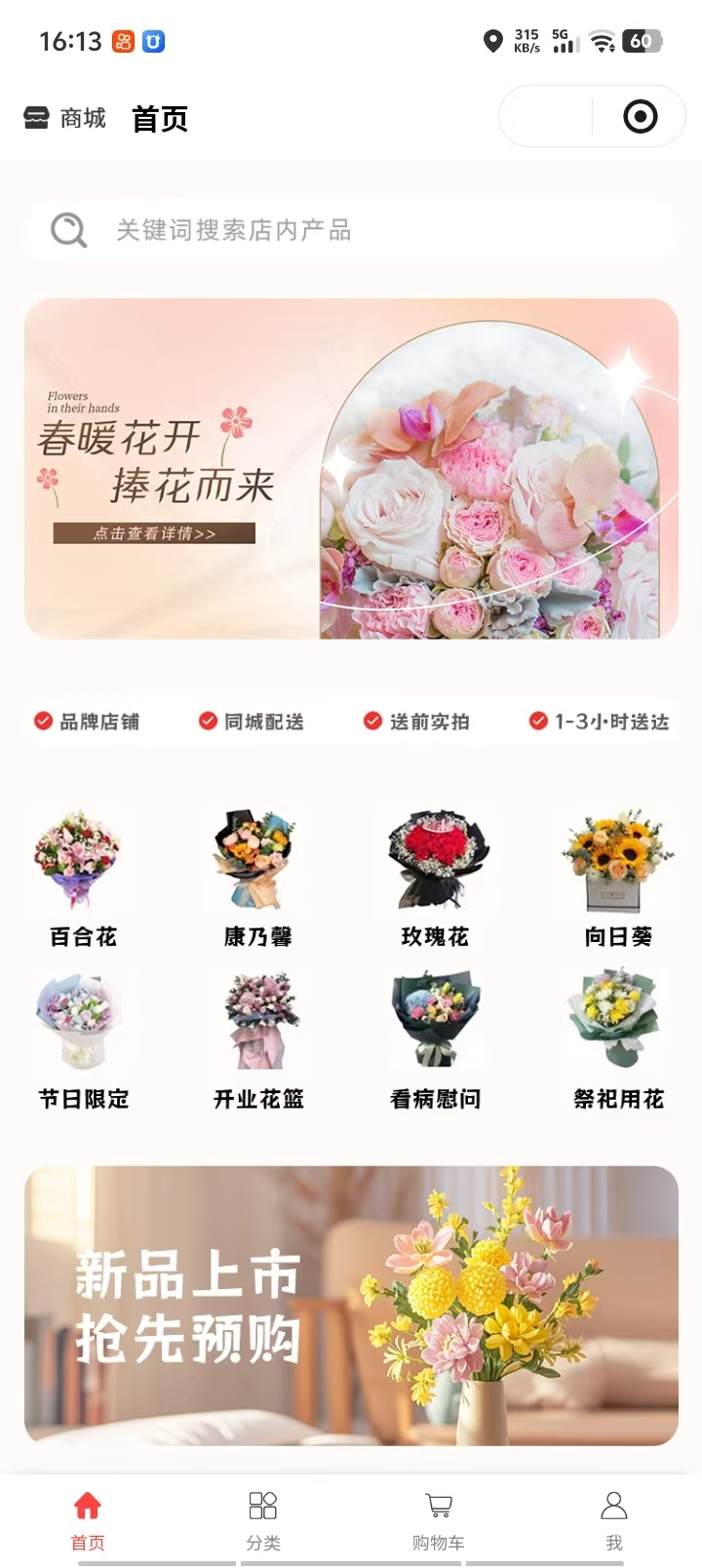Switch to the 分类 tab
This screenshot has width=702, height=1568.
point(263,1520)
